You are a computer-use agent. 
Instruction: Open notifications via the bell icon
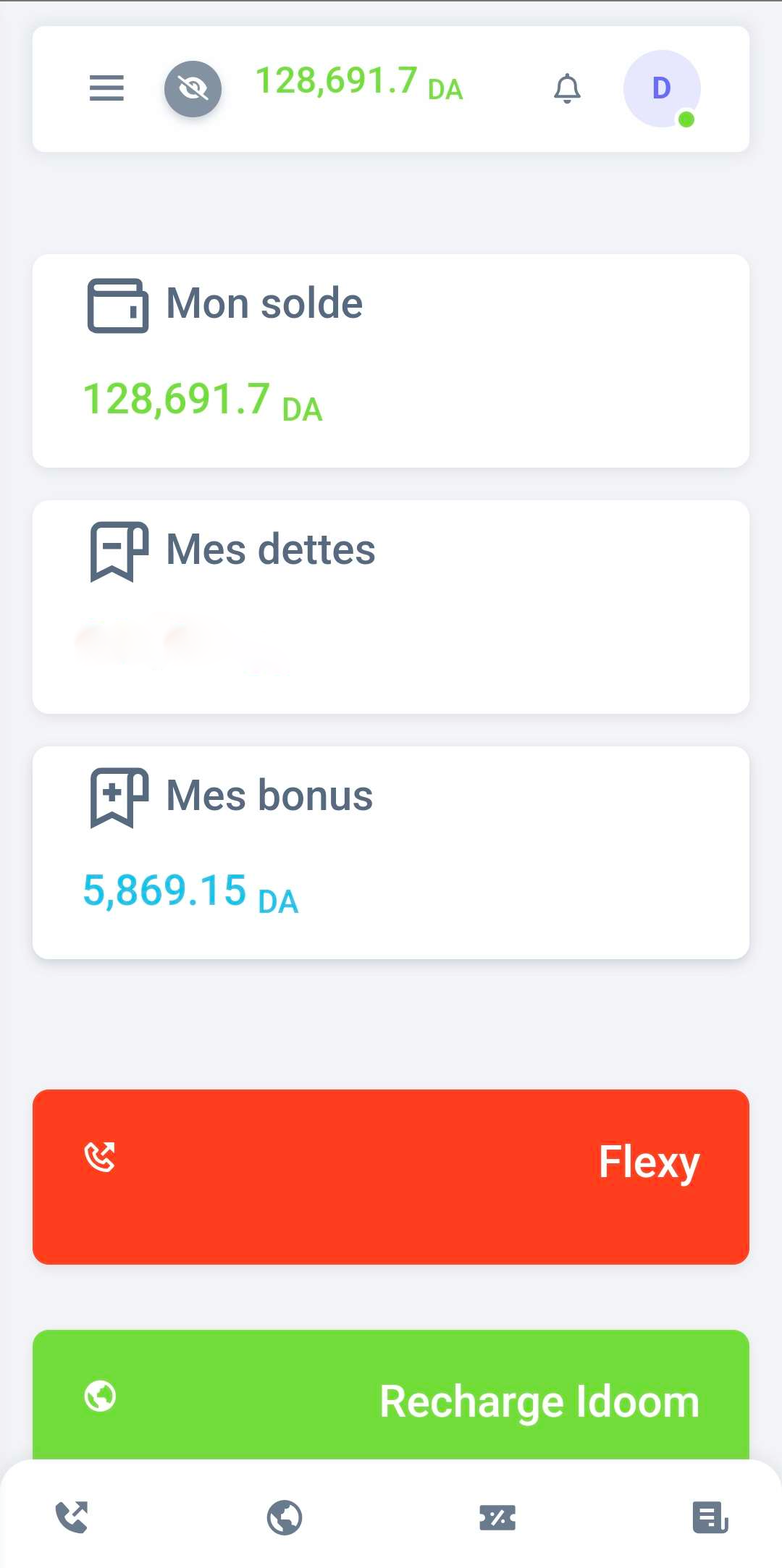point(568,88)
